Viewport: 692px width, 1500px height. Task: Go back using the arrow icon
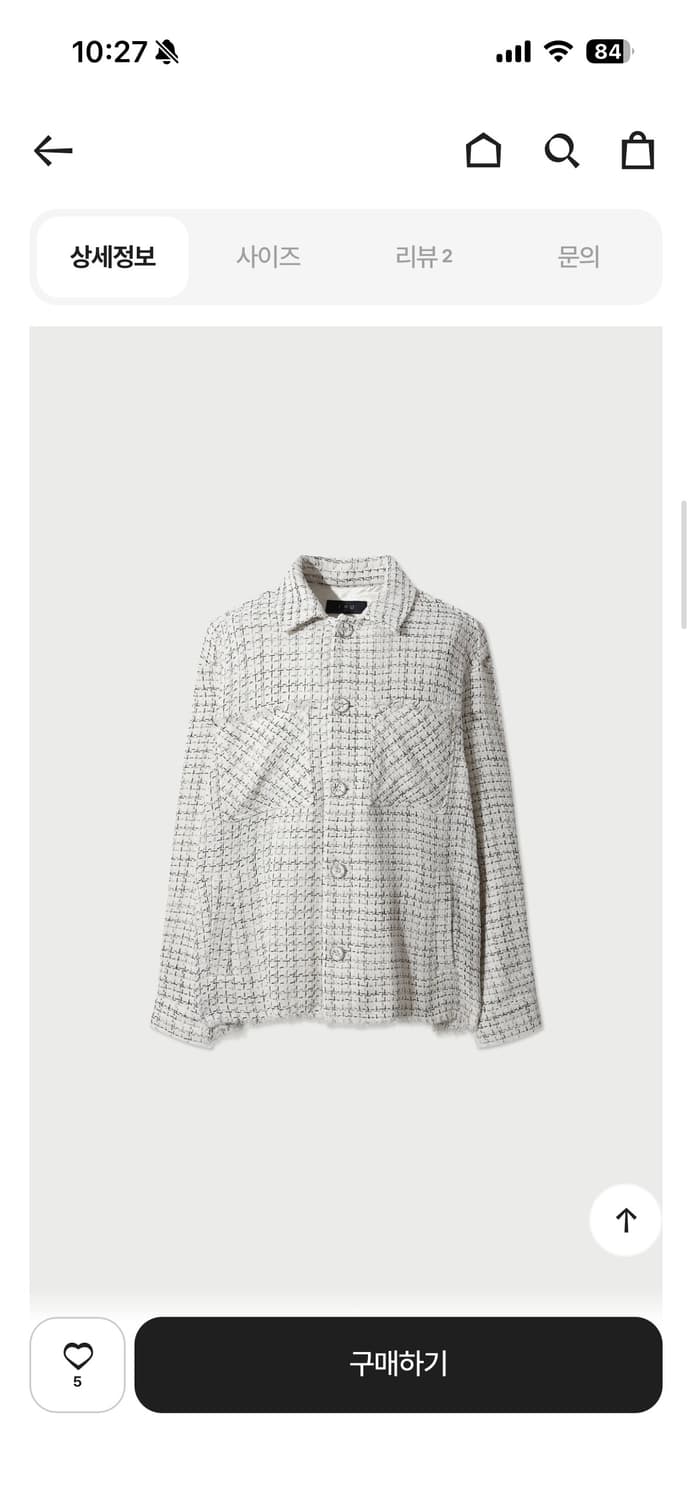pyautogui.click(x=53, y=151)
